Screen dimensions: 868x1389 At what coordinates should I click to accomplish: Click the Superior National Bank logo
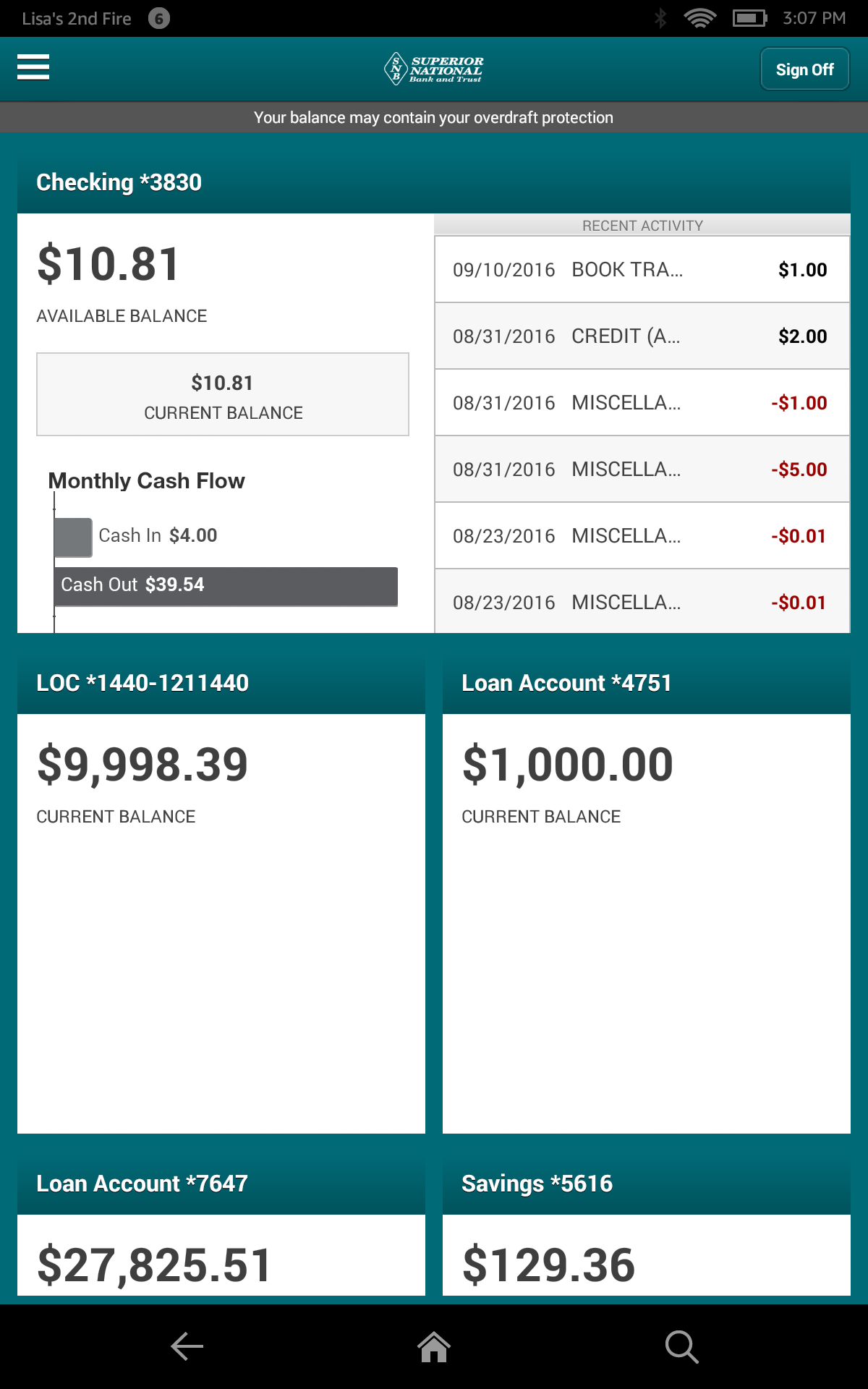(x=433, y=68)
